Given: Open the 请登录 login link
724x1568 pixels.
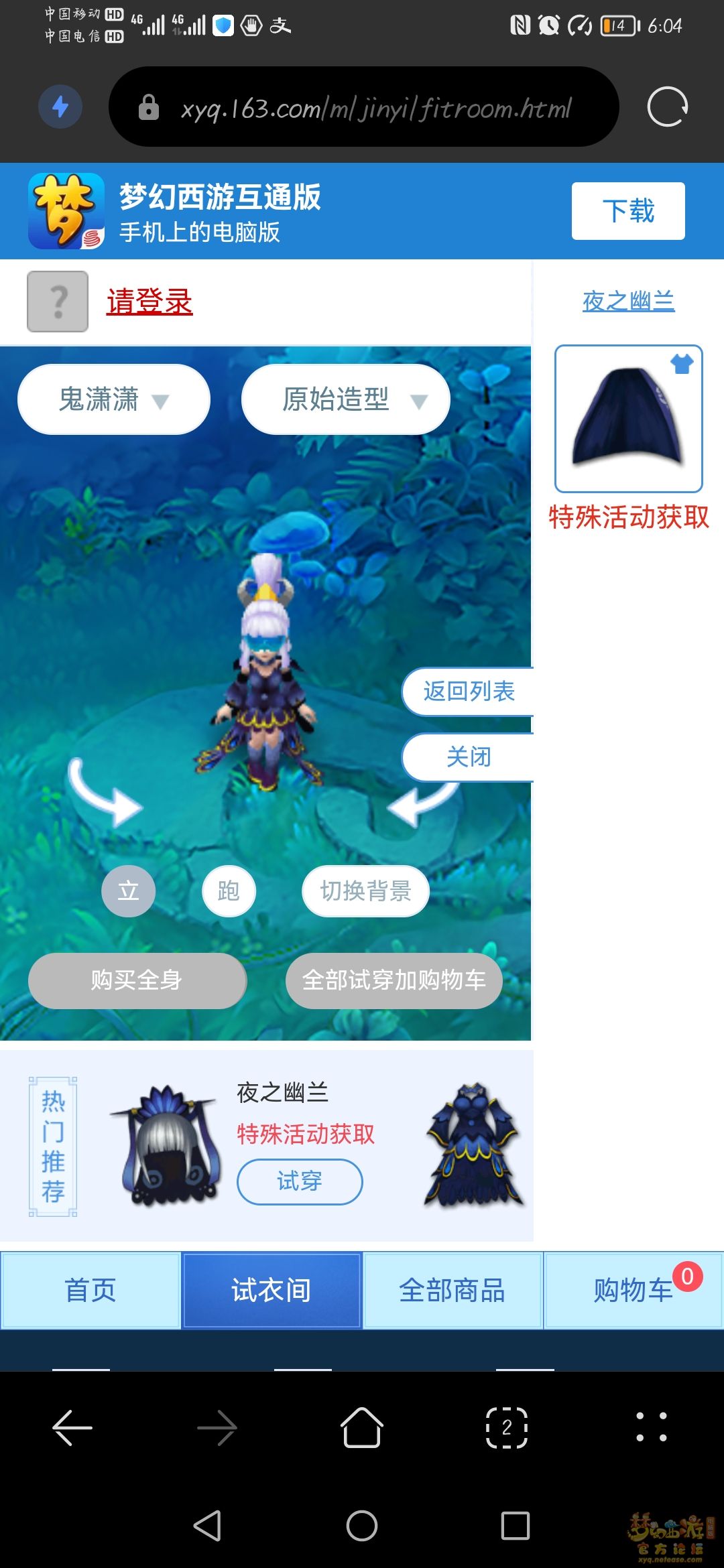Looking at the screenshot, I should [x=149, y=302].
